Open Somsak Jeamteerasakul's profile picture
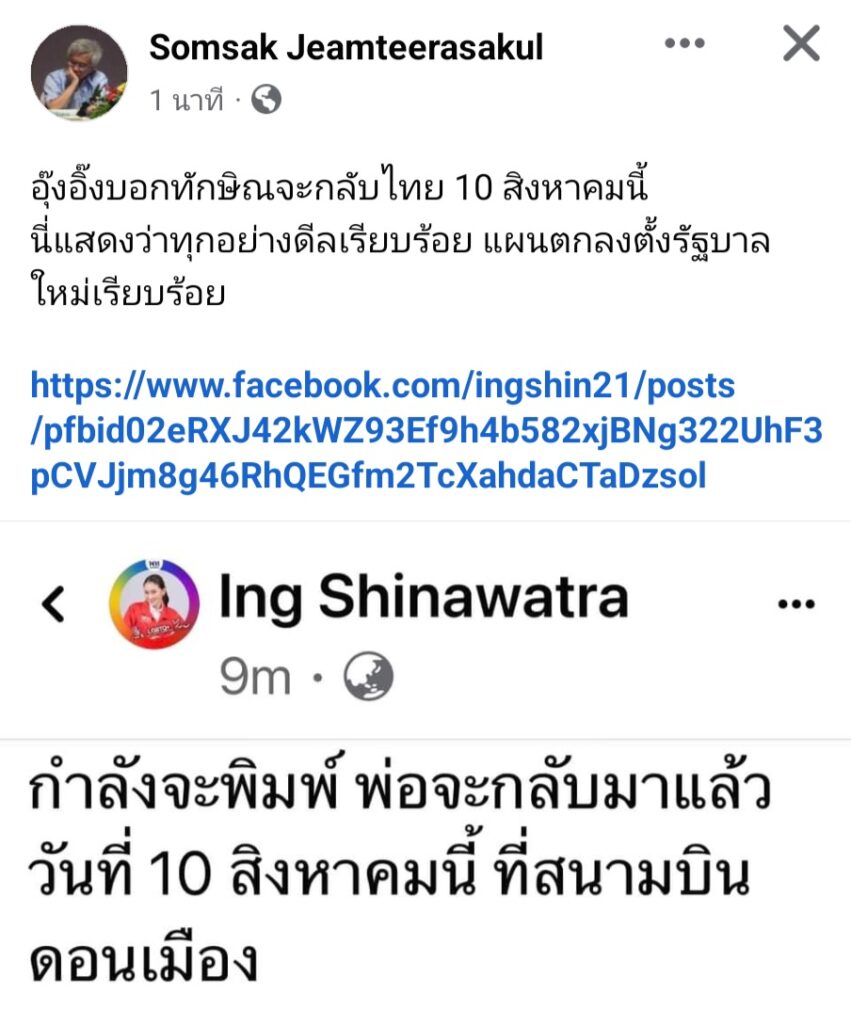 tap(79, 73)
